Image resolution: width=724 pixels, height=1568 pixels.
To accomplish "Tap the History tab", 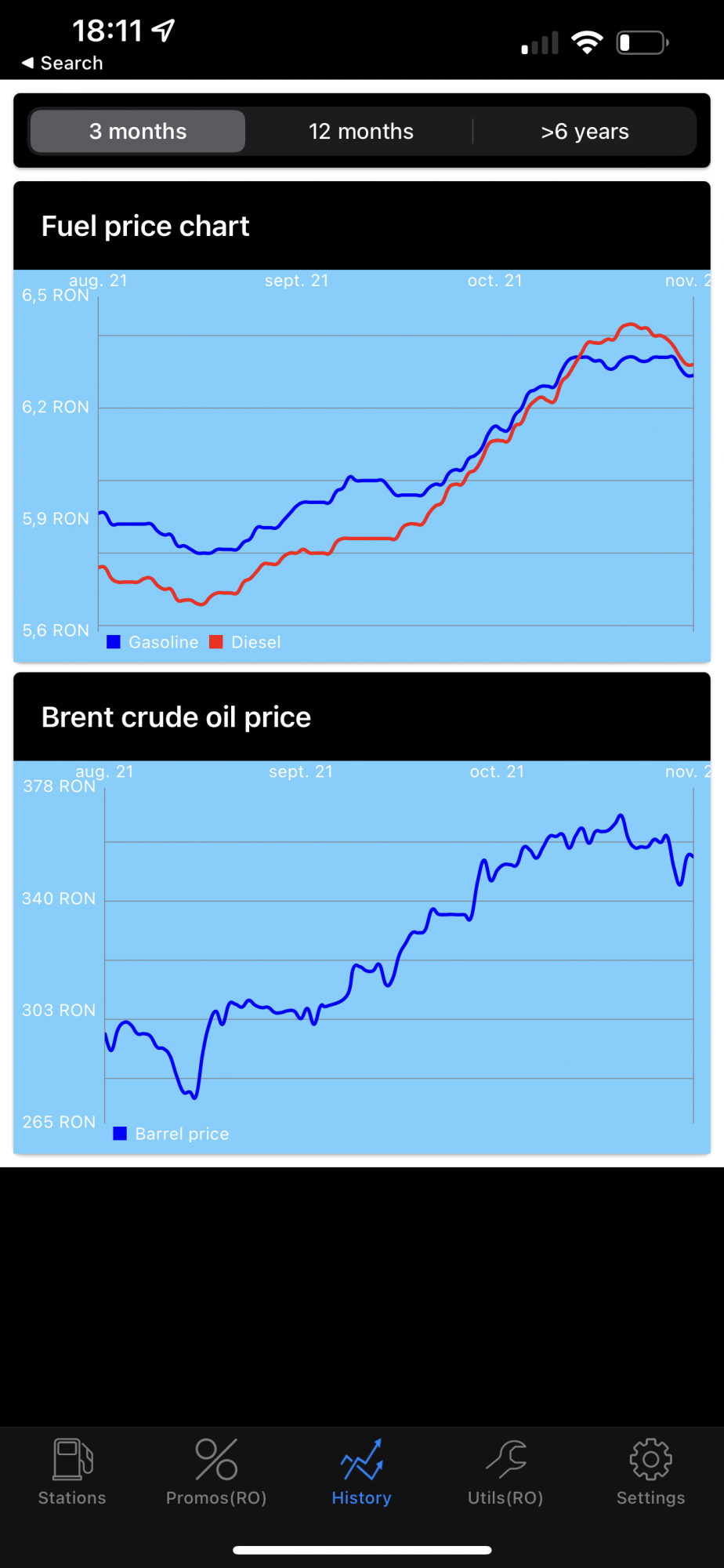I will [x=361, y=1472].
